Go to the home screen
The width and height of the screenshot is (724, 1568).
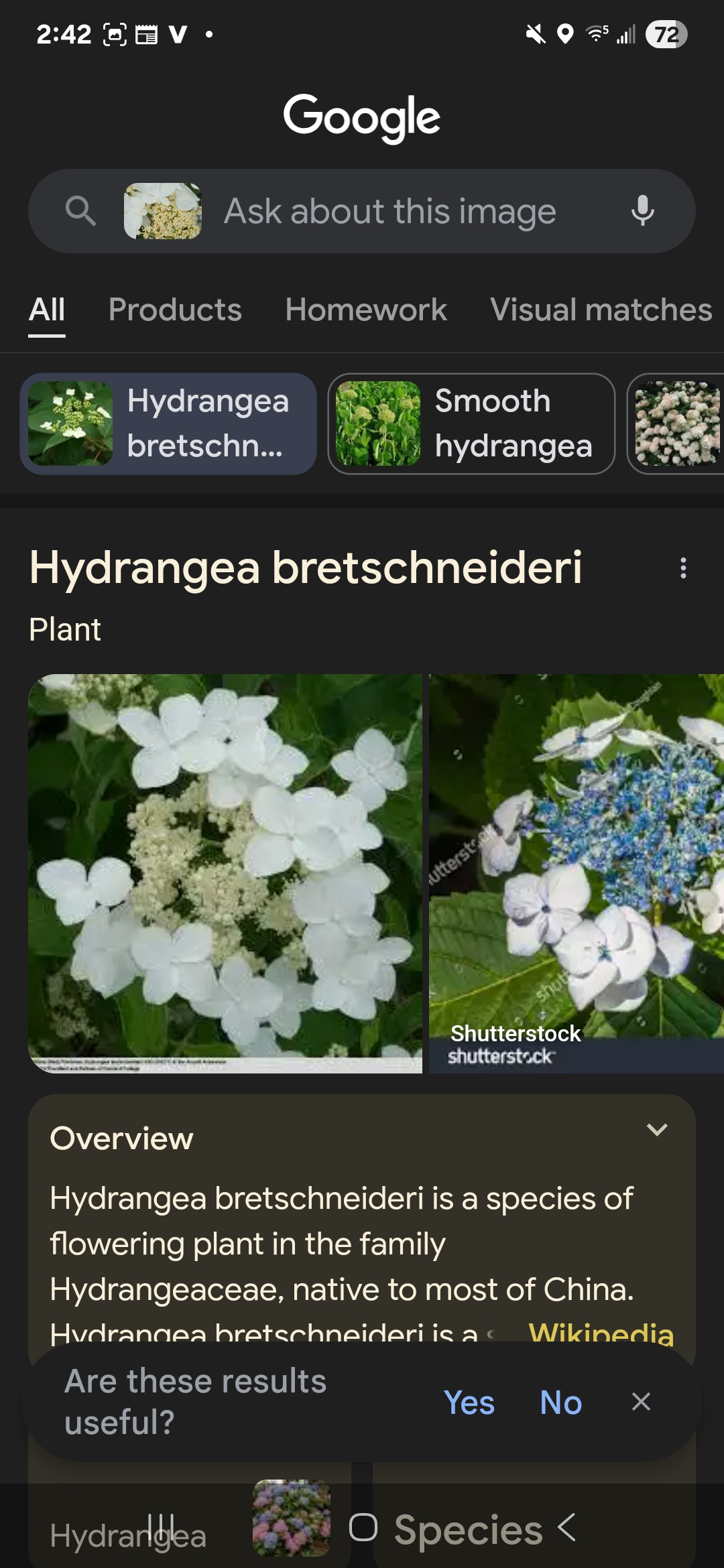coord(363,1528)
